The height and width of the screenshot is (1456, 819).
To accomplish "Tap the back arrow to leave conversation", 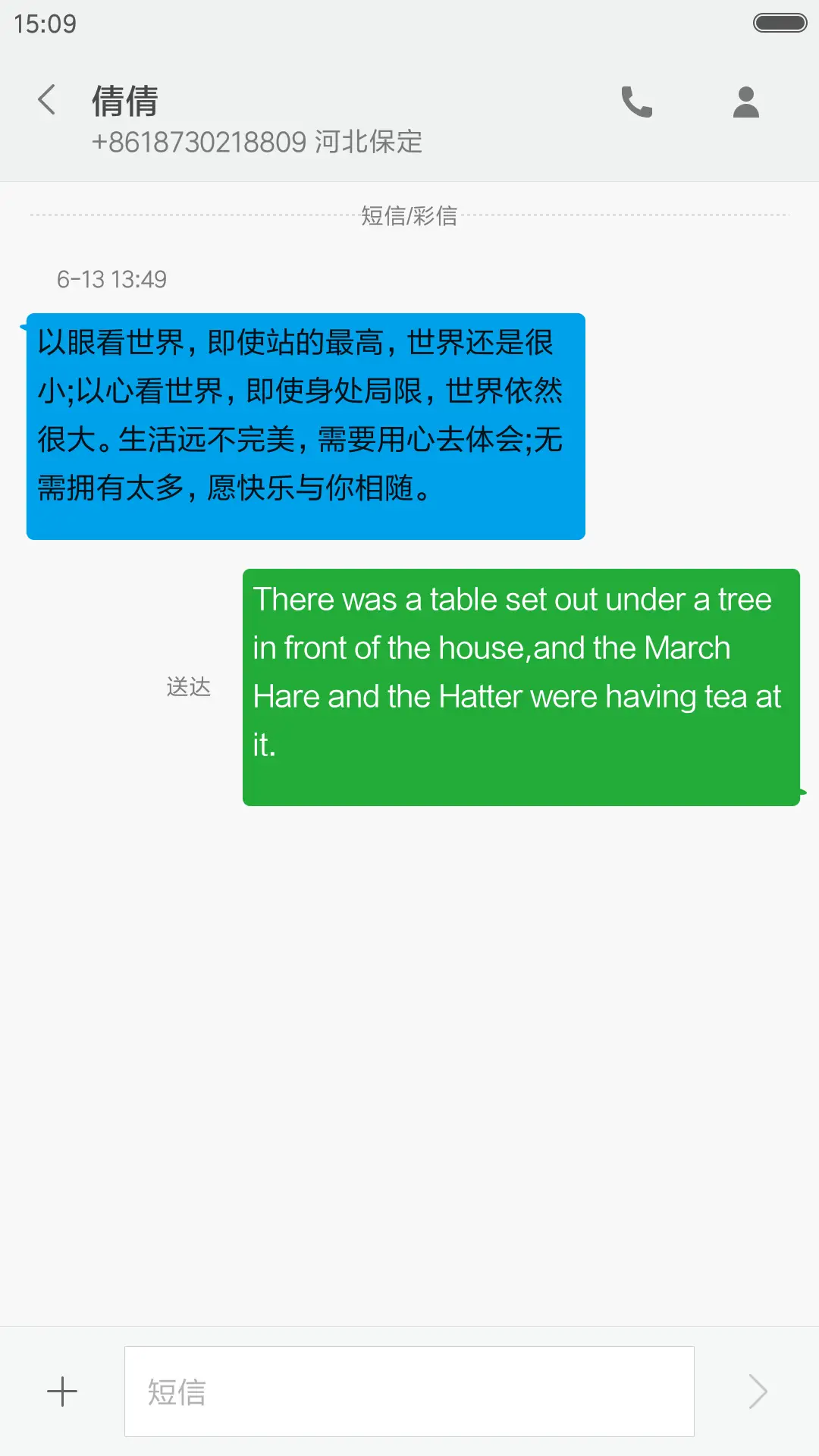I will (x=45, y=101).
